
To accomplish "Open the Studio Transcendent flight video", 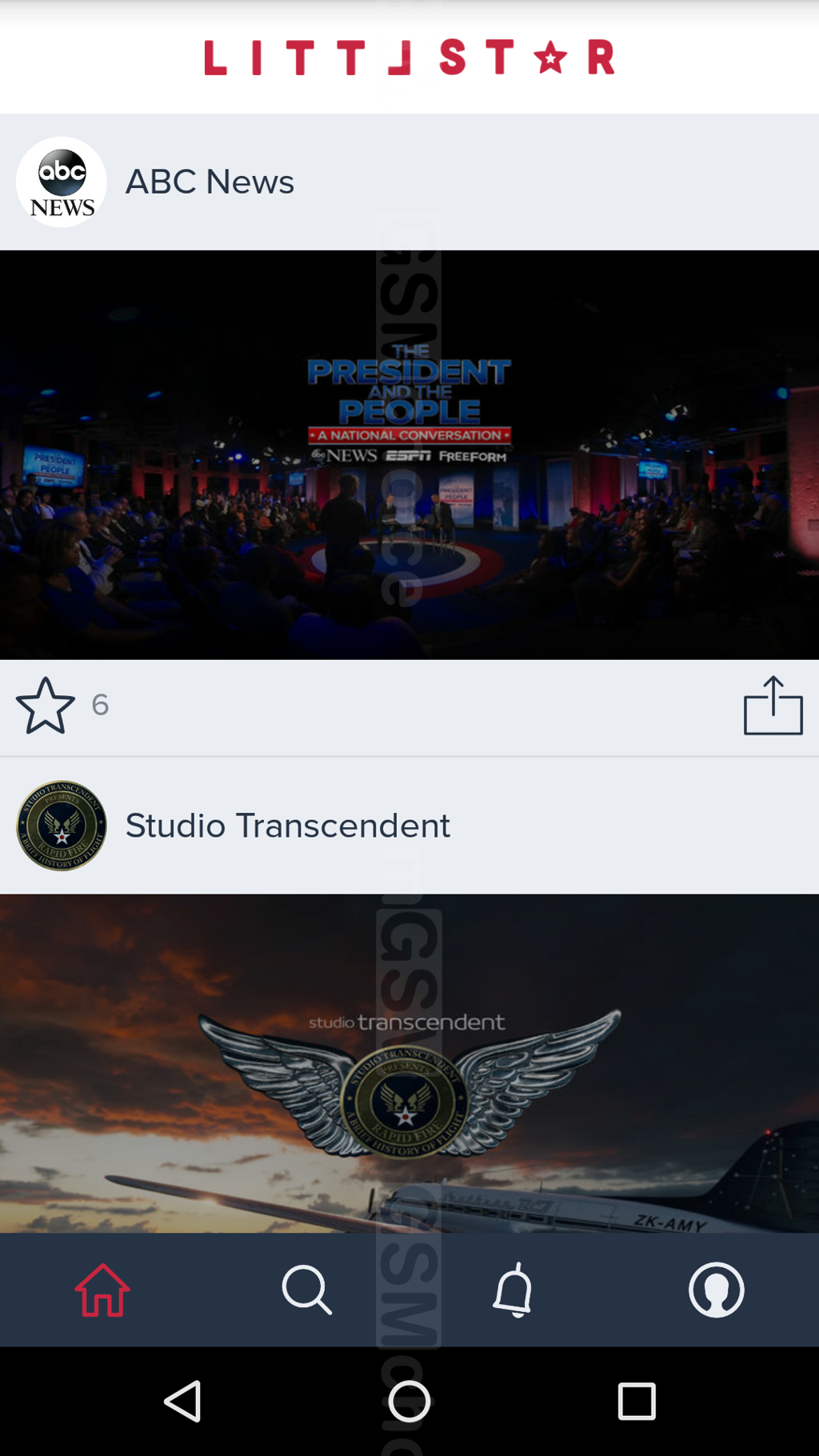I will [409, 1064].
